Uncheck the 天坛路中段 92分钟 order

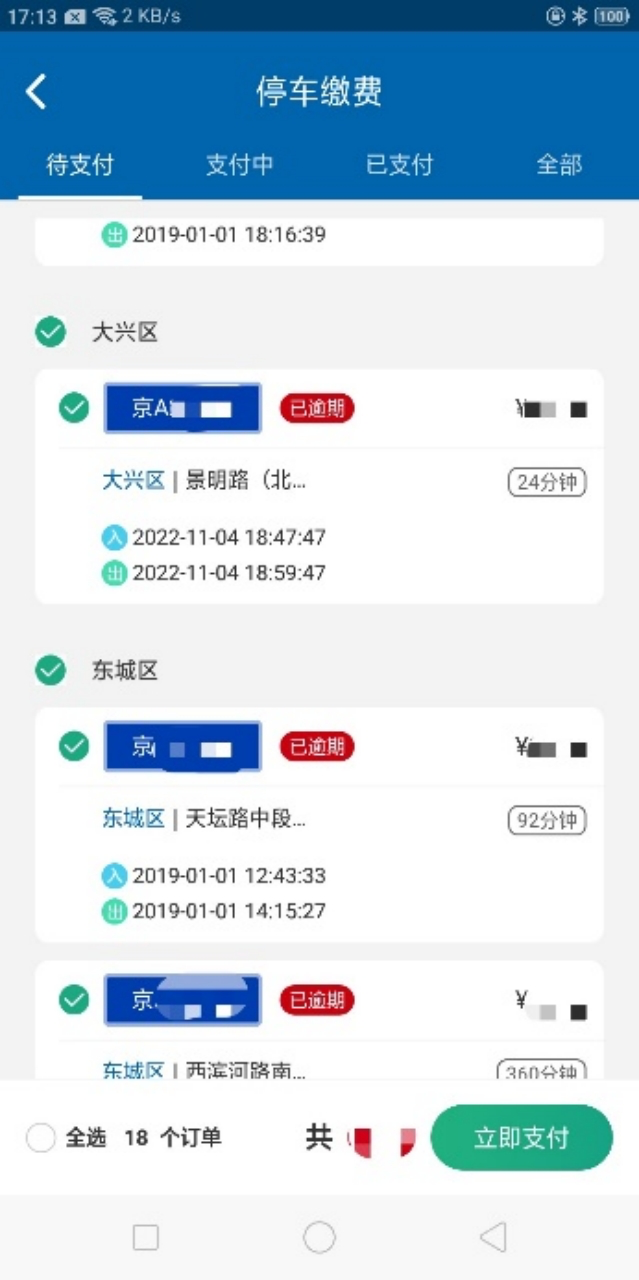point(74,746)
